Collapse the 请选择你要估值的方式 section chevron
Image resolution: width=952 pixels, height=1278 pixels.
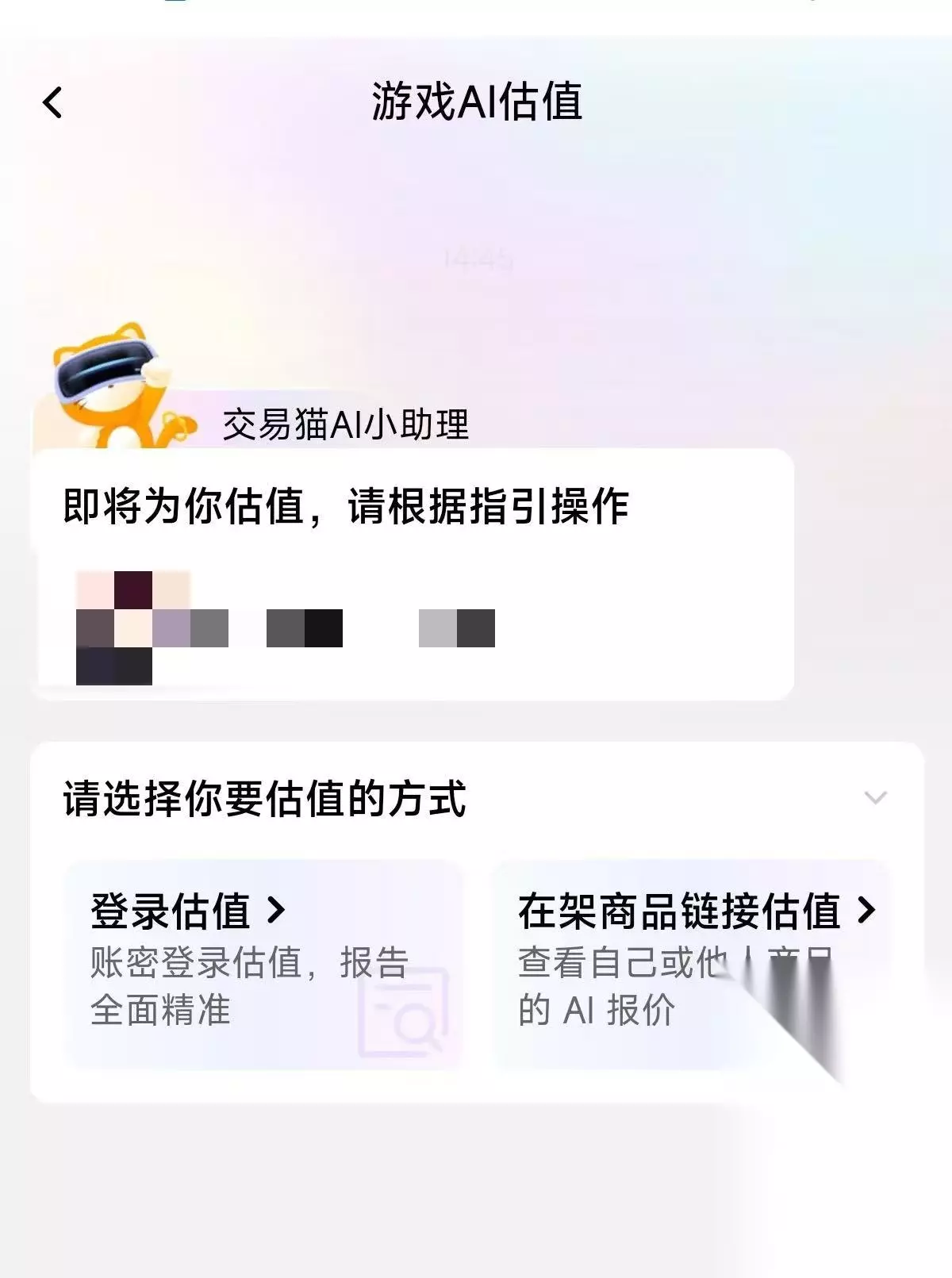pyautogui.click(x=875, y=797)
